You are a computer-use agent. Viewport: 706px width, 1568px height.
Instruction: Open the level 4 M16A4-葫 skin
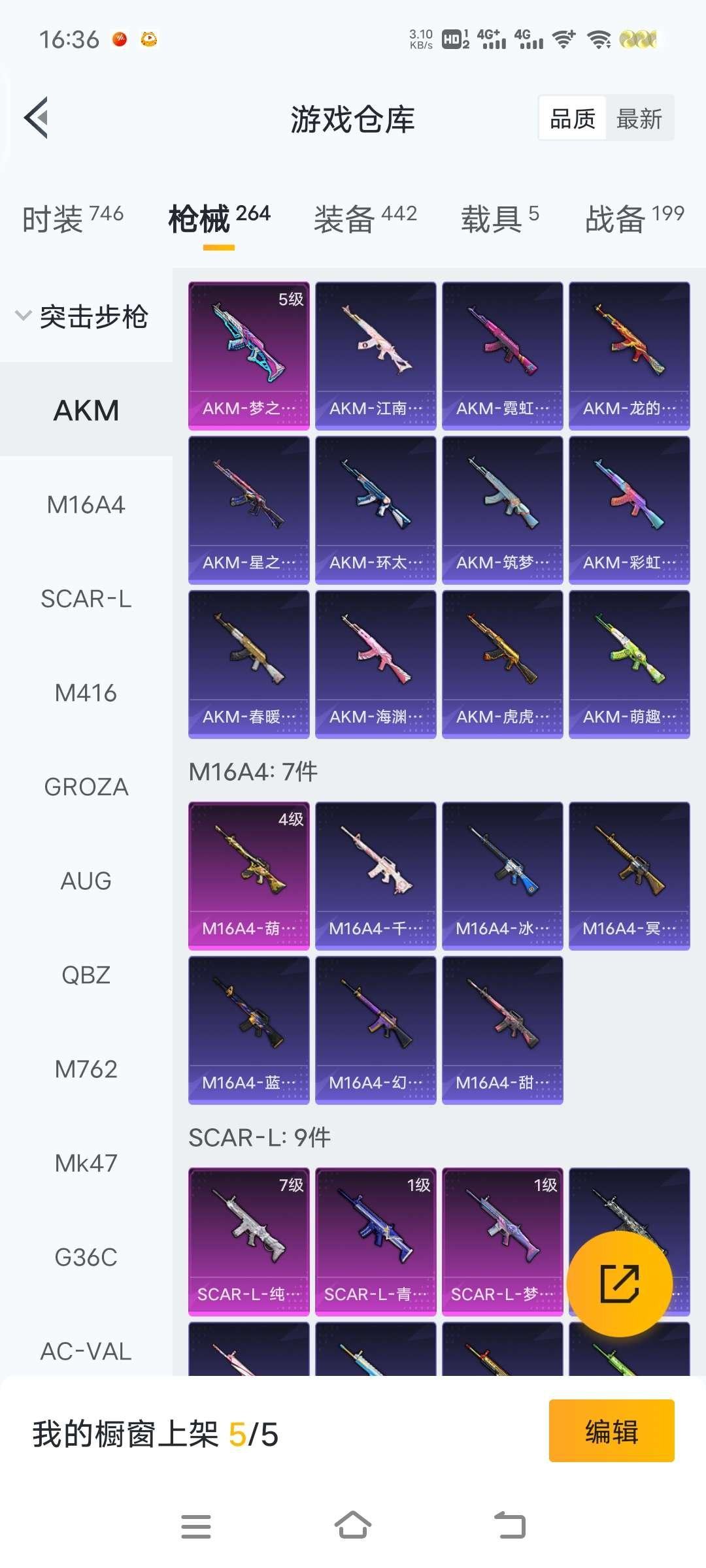tap(248, 875)
